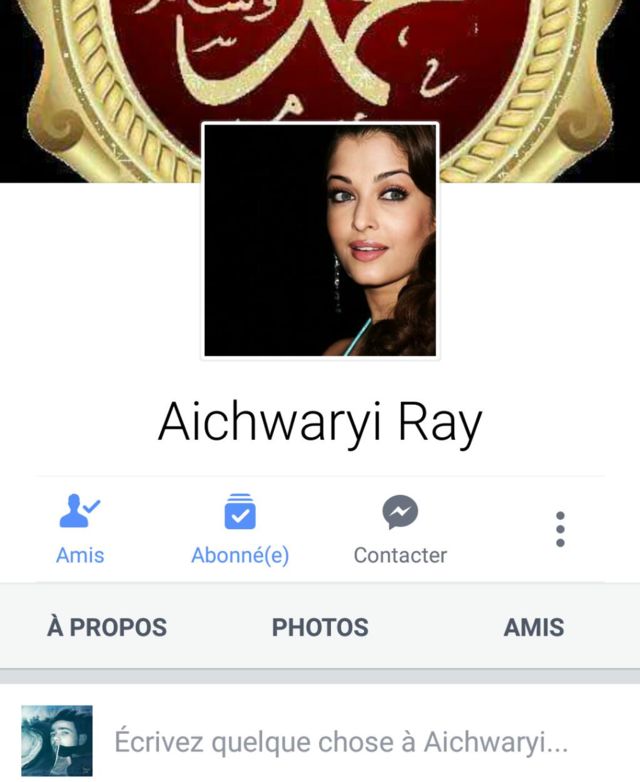Contact Aichwaryi via Messenger
This screenshot has height=782, width=640.
[400, 529]
